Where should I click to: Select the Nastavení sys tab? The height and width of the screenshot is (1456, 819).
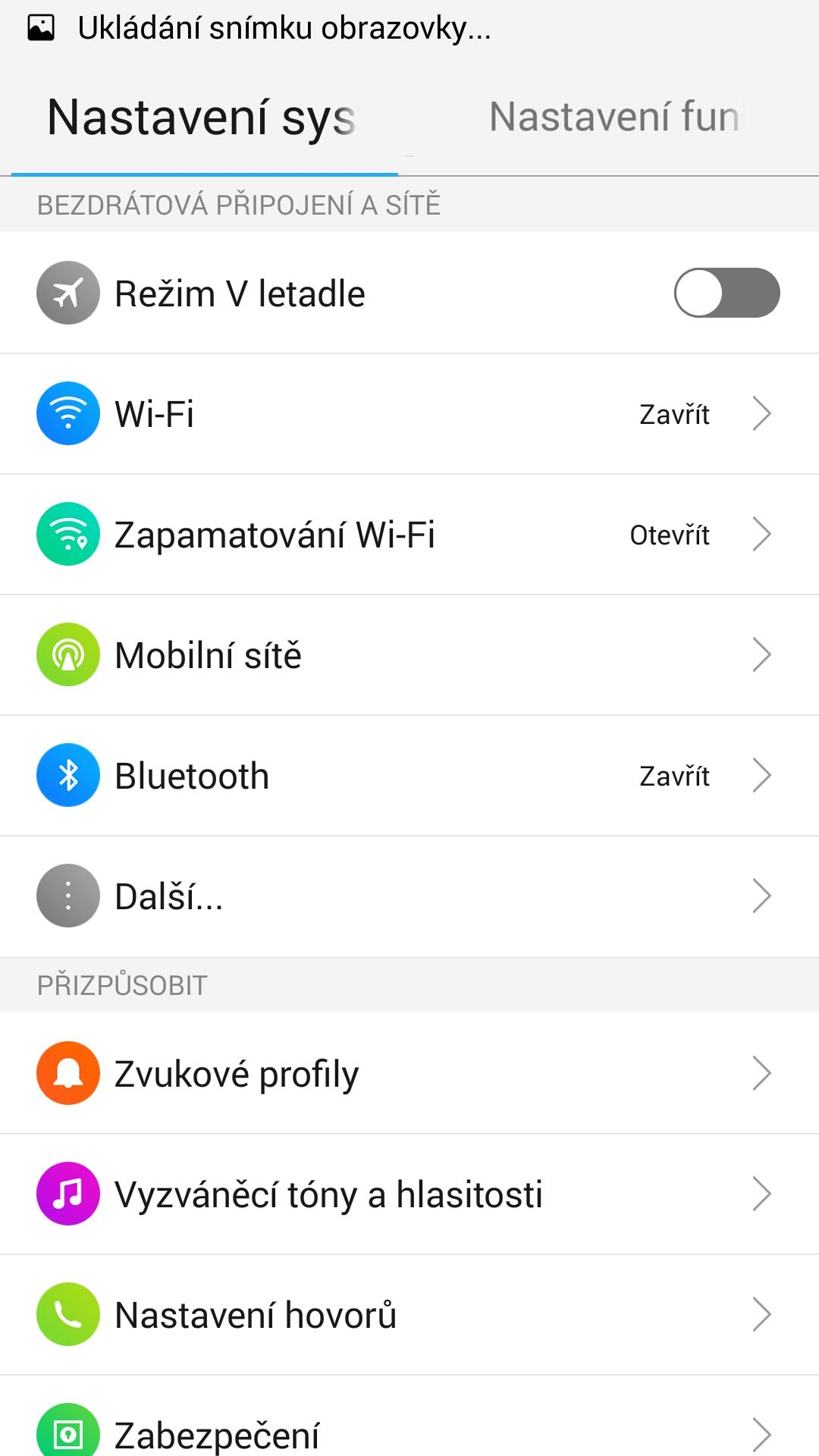pyautogui.click(x=201, y=118)
